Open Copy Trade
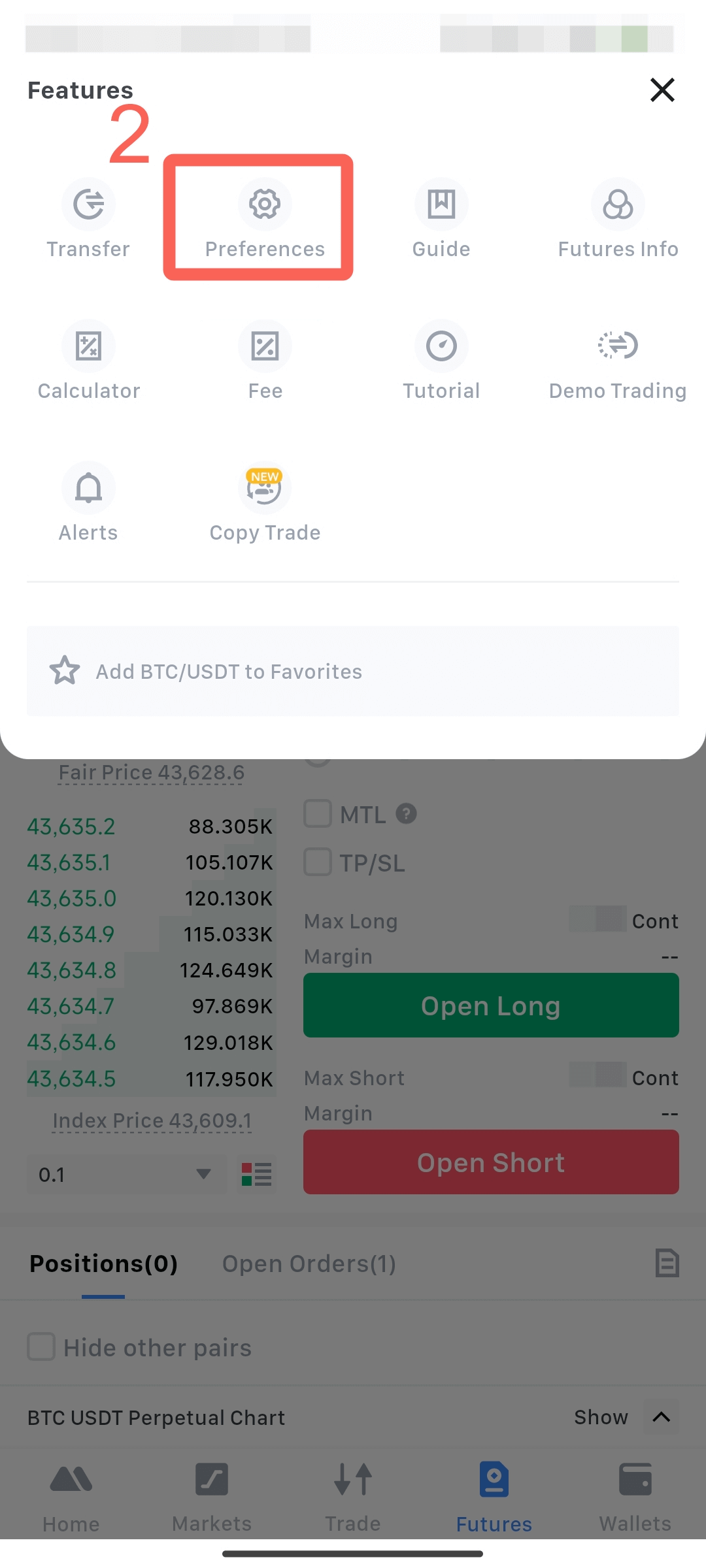 (265, 503)
